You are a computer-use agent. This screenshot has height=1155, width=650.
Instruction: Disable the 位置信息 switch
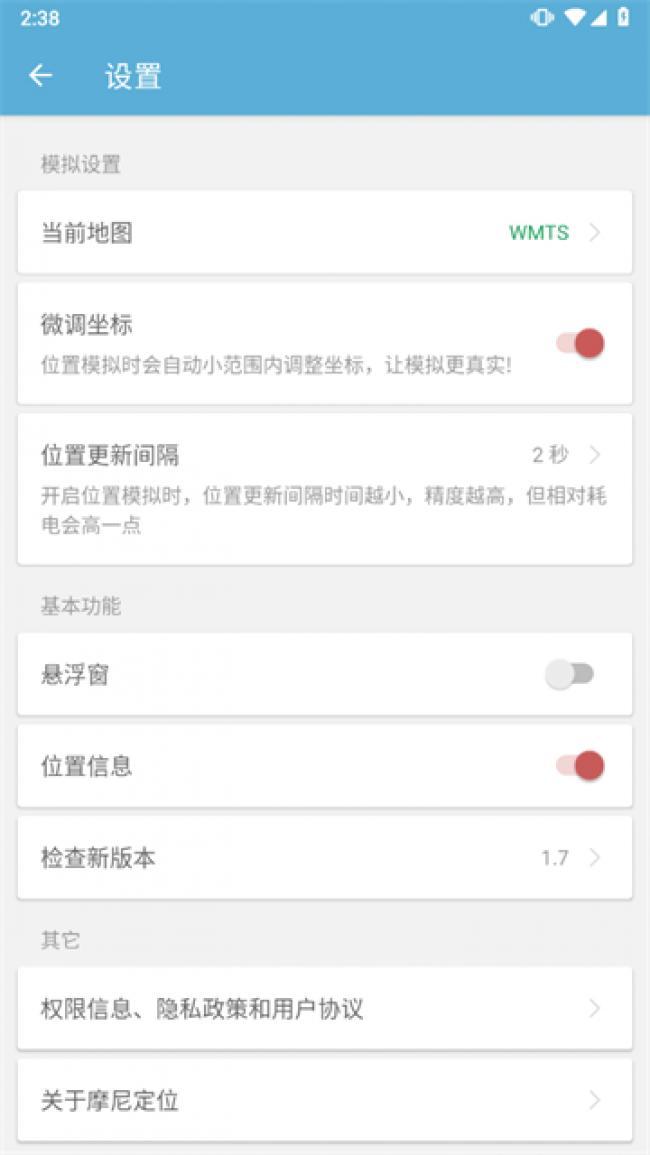580,767
